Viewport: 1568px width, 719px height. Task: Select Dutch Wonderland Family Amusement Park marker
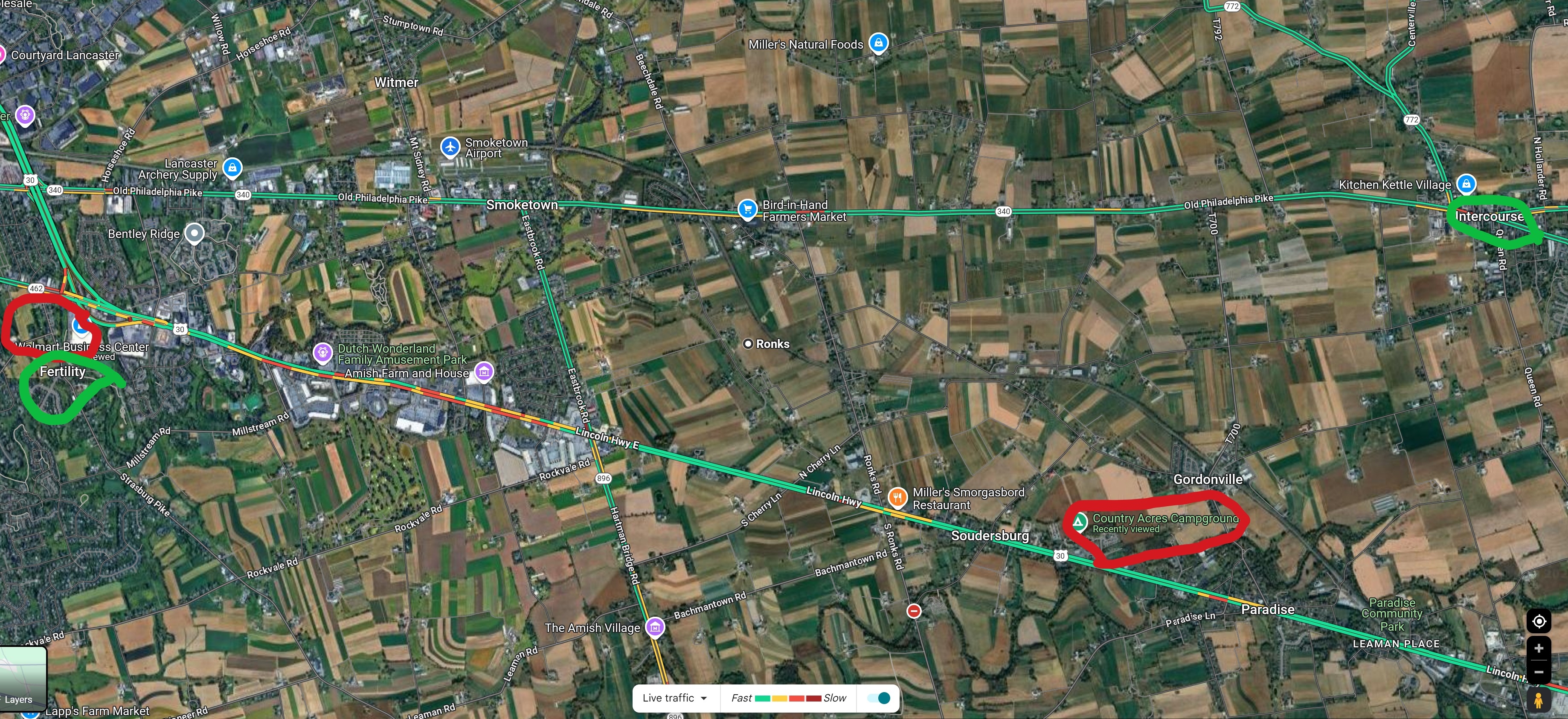click(x=322, y=352)
